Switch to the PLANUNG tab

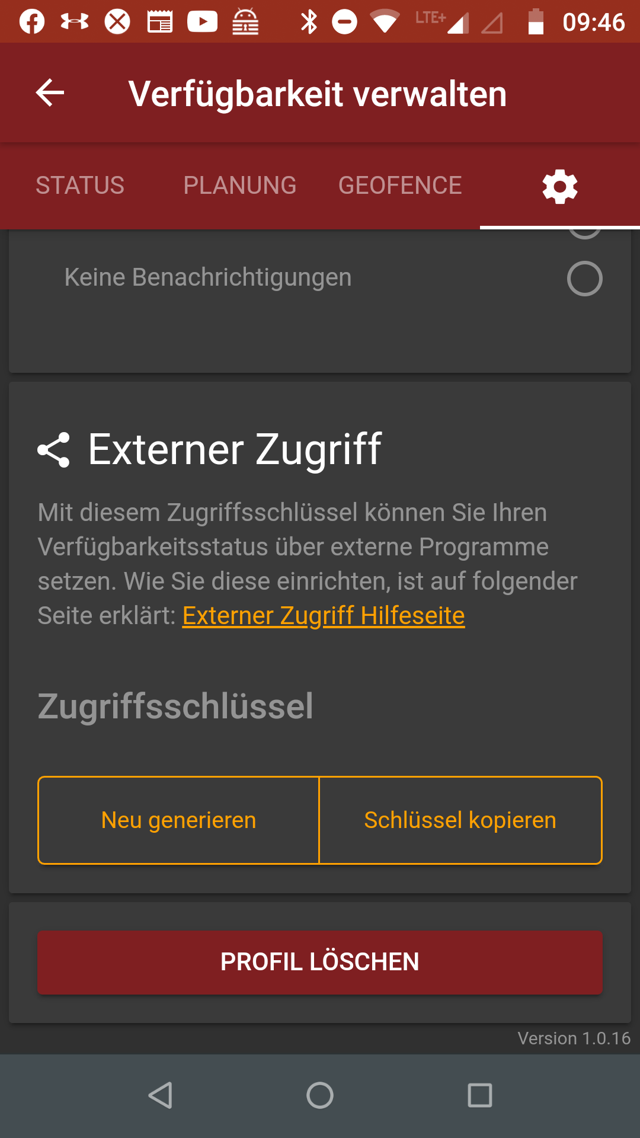coord(240,185)
